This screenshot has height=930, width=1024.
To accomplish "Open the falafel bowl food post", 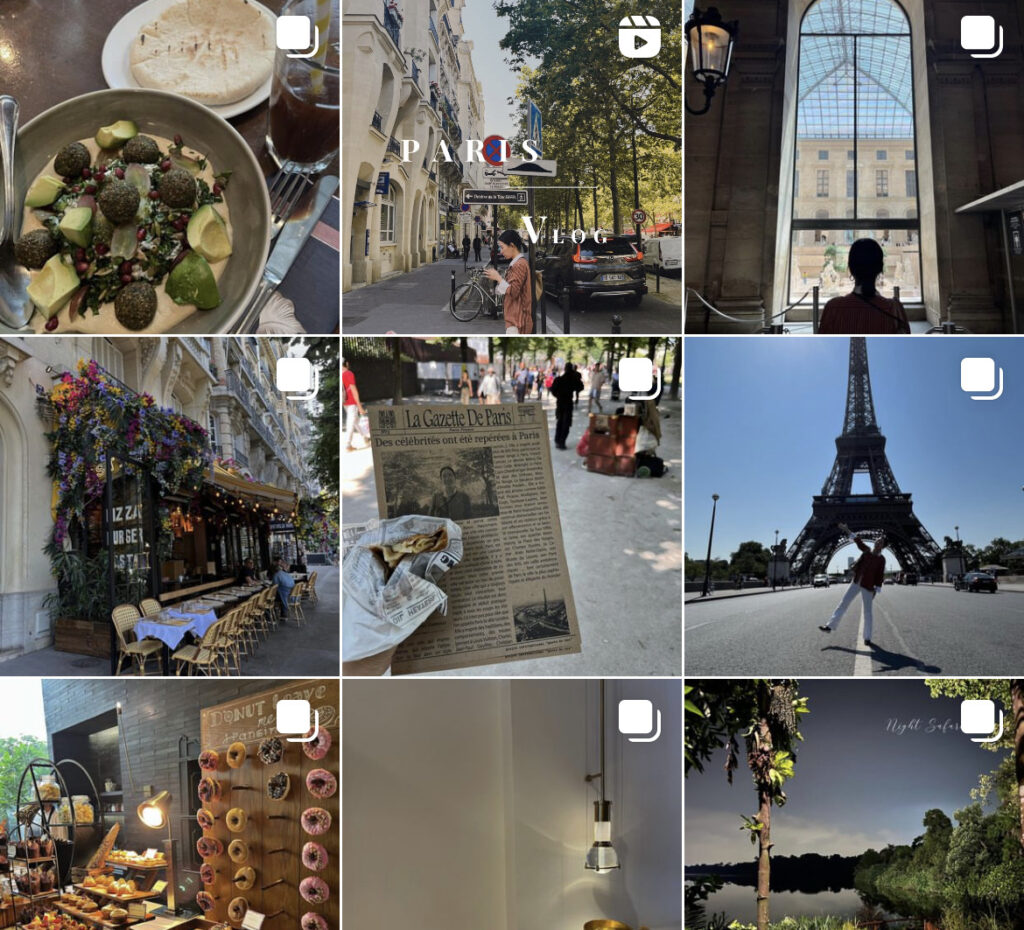I will pos(169,166).
